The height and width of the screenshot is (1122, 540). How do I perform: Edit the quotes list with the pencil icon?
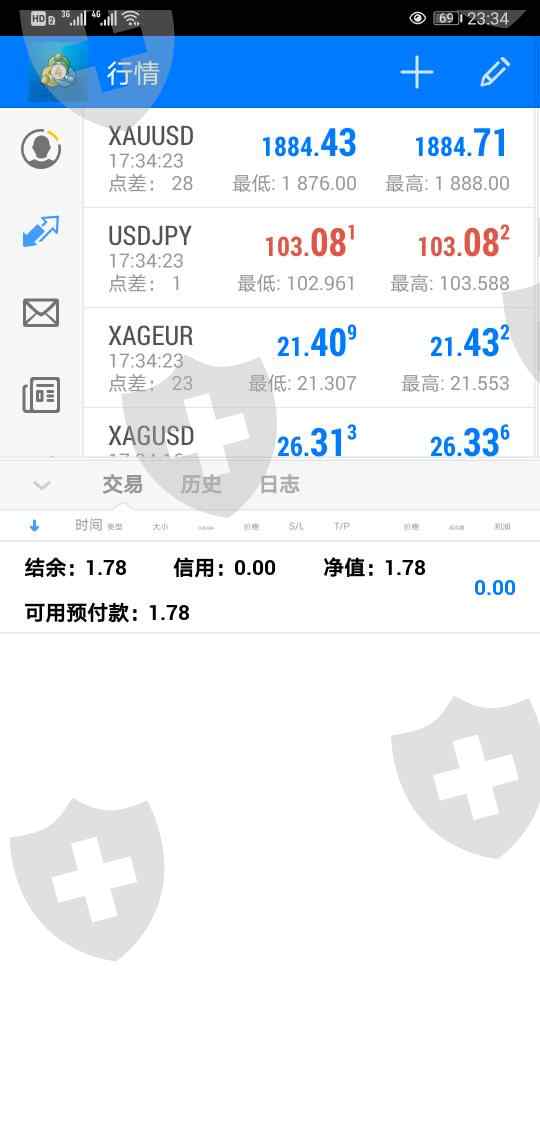[x=494, y=72]
